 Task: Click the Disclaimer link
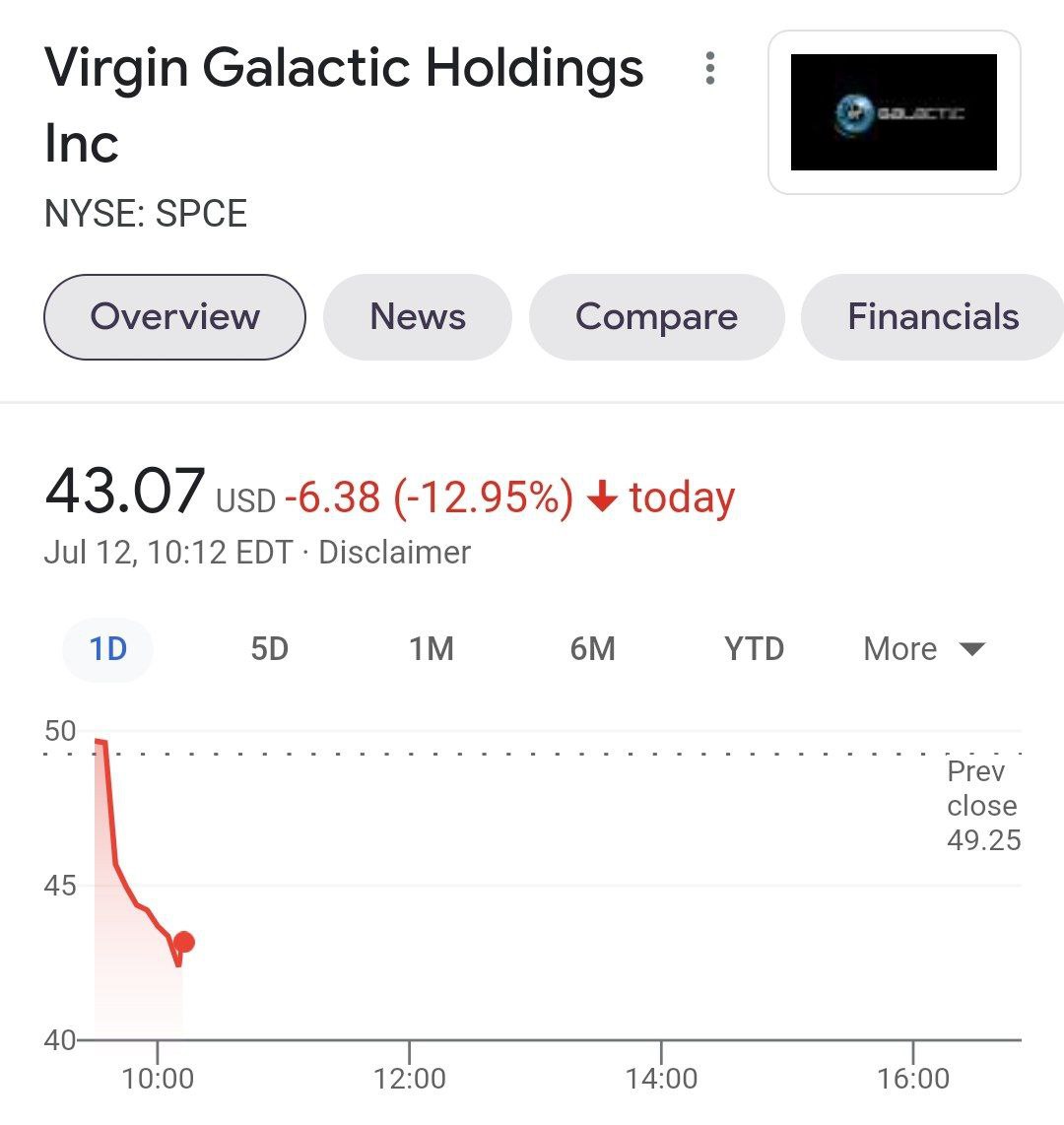(392, 553)
